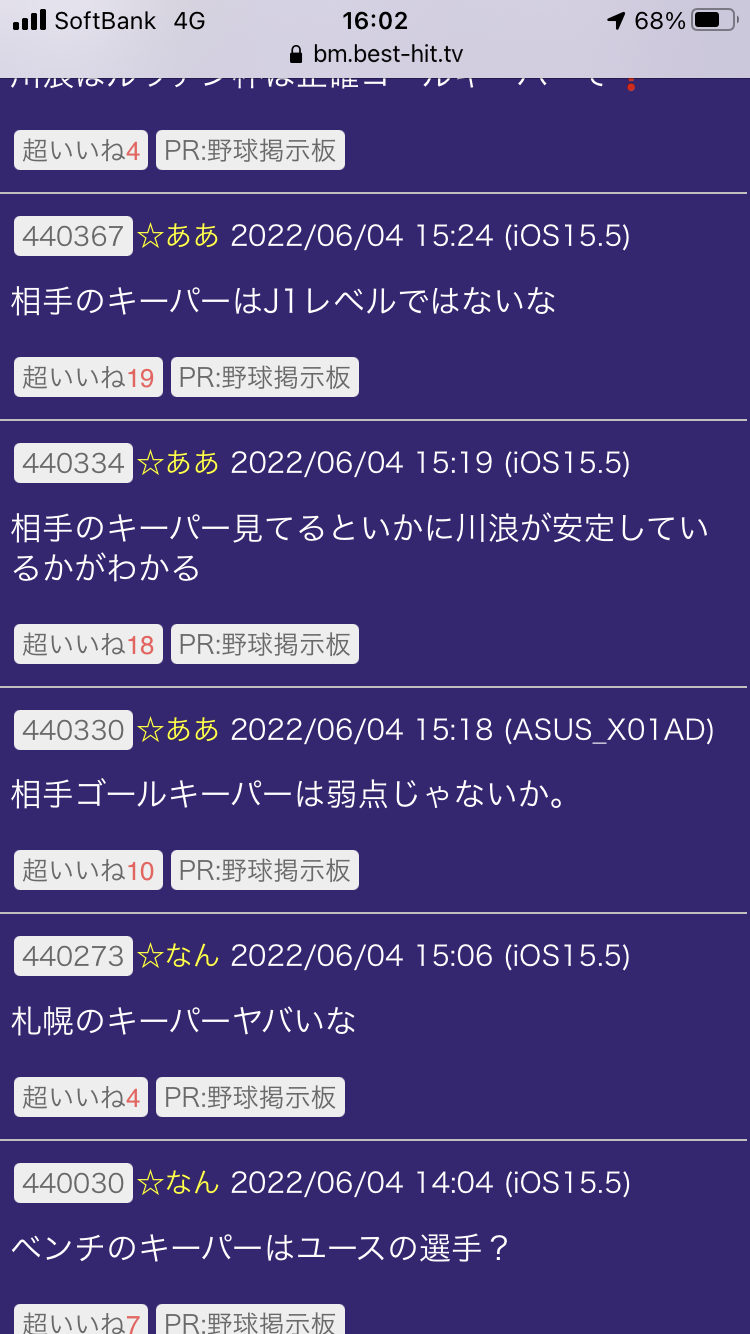Screen dimensions: 750x1334
Task: Open PR:野球掲示板 under post 440330
Action: pos(264,870)
